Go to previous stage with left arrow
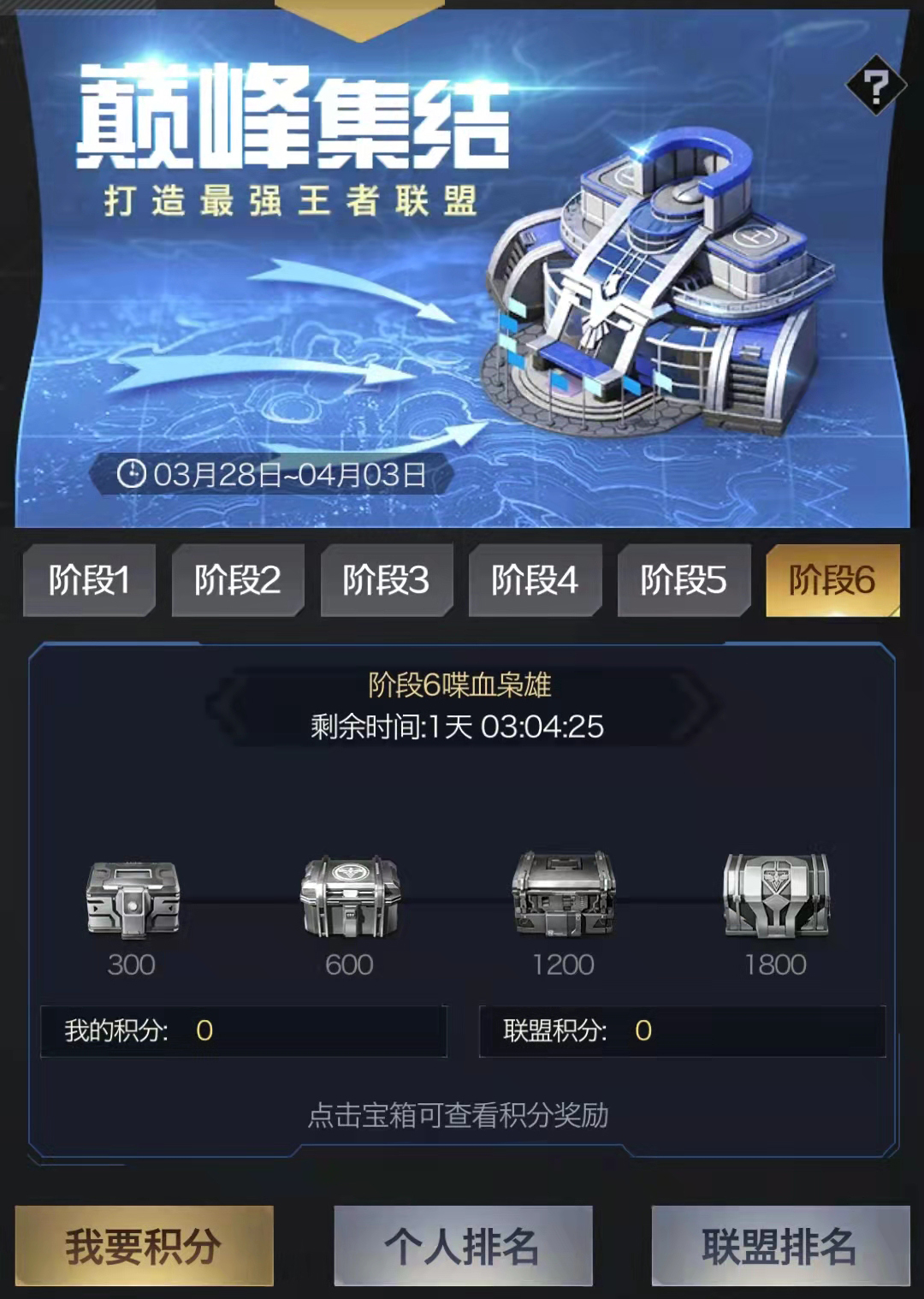Viewport: 924px width, 1299px height. click(226, 705)
